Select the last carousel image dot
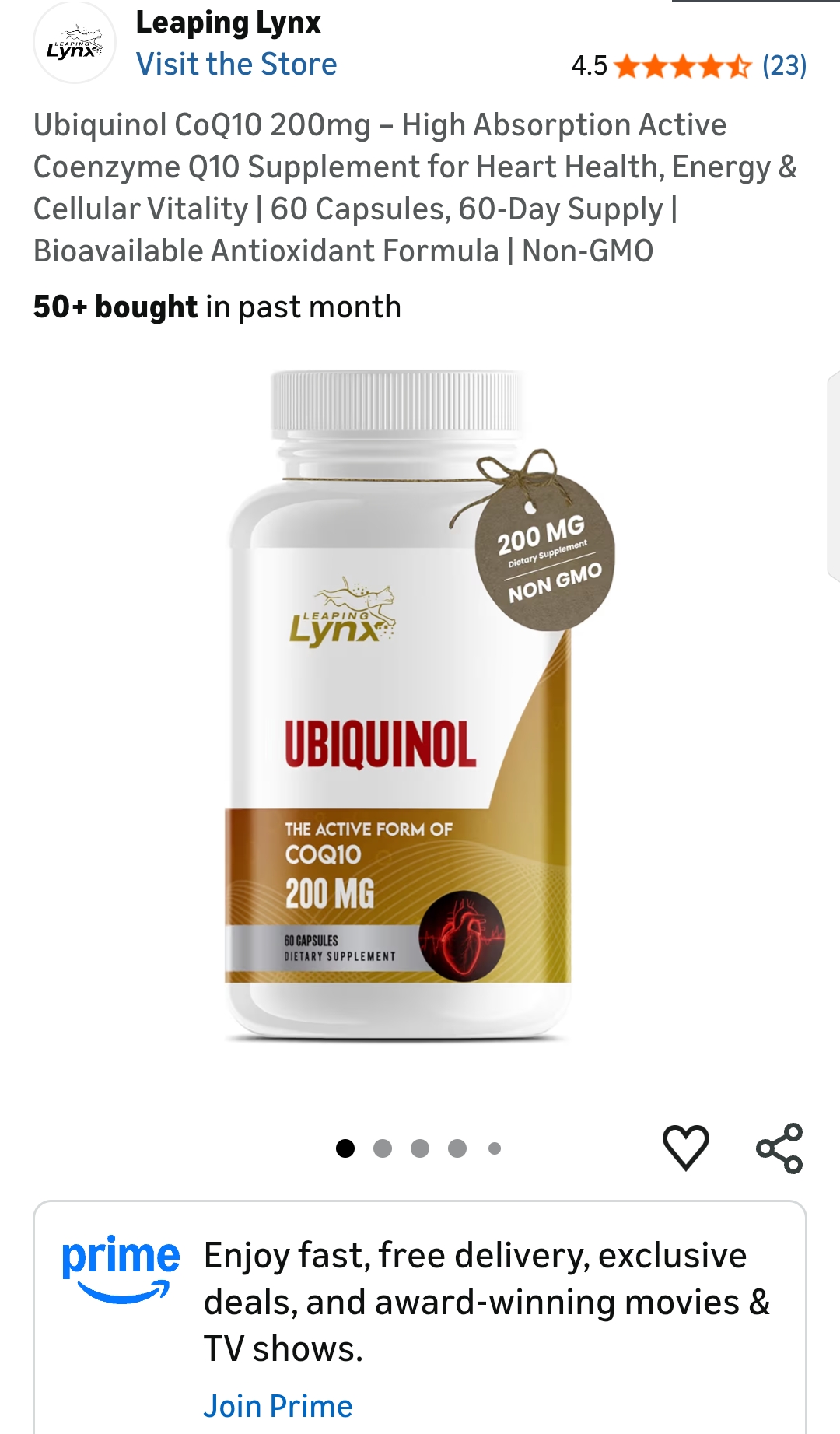This screenshot has height=1434, width=840. (x=493, y=1148)
